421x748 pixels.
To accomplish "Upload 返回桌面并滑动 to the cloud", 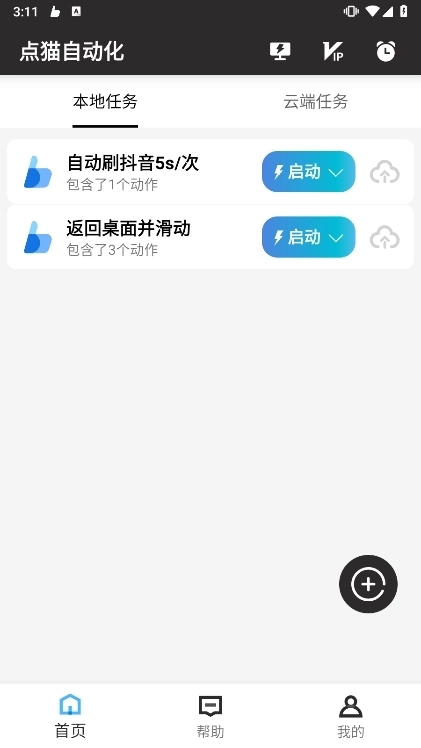I will pyautogui.click(x=385, y=238).
